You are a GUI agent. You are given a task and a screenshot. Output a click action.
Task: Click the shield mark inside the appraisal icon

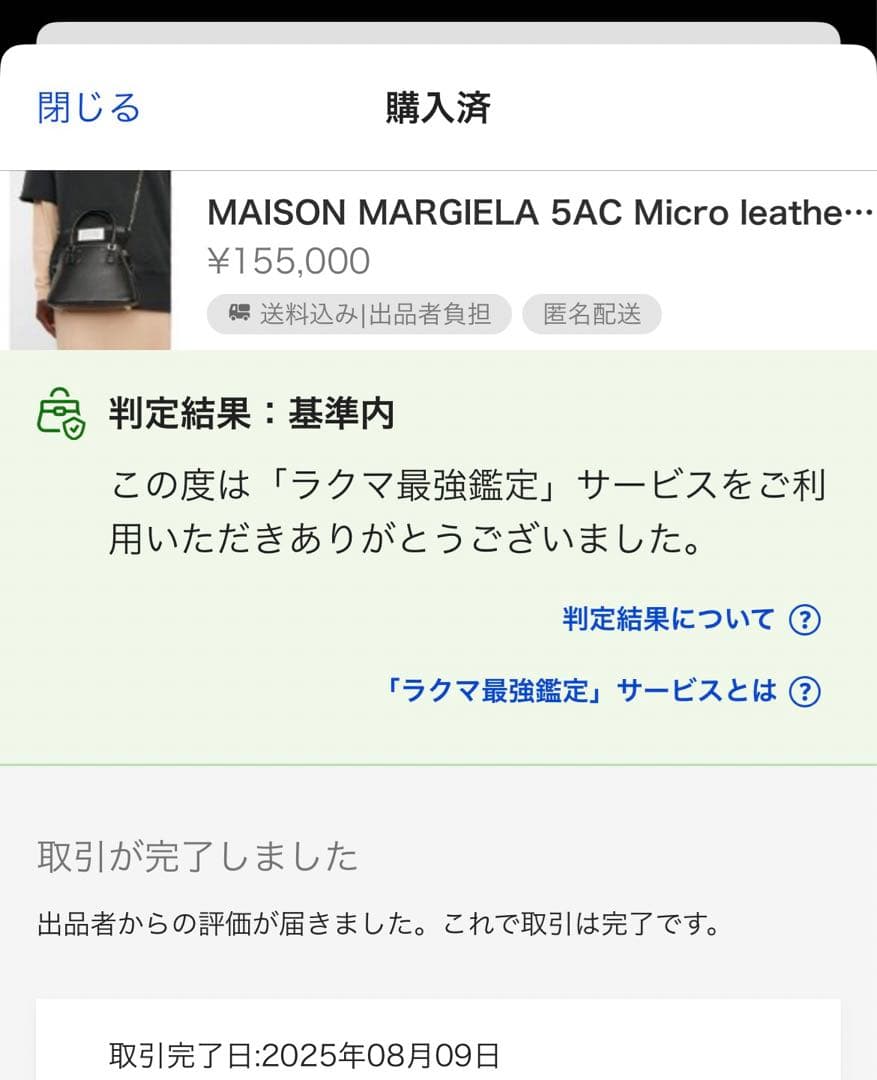pyautogui.click(x=73, y=426)
